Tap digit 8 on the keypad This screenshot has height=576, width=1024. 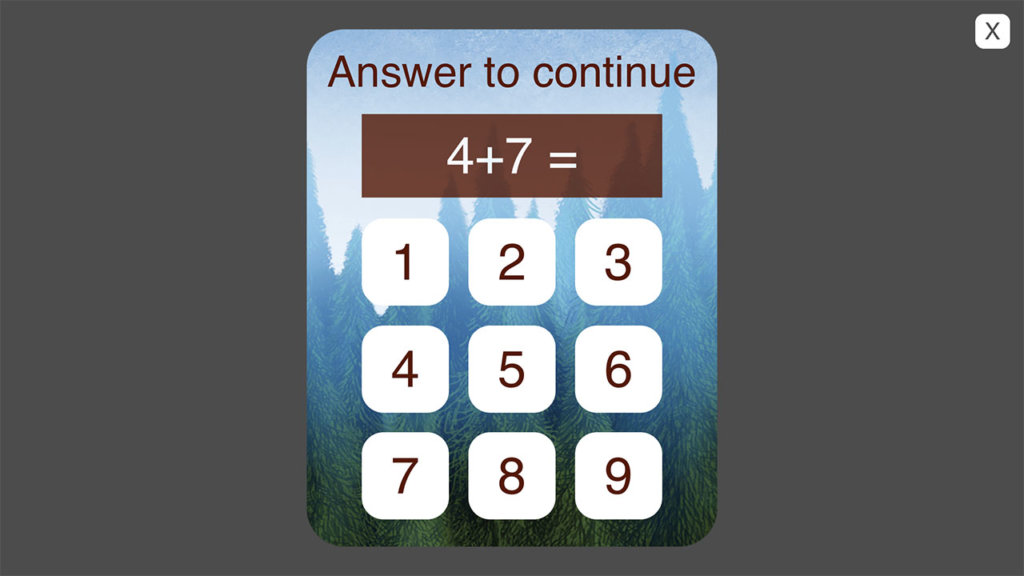click(x=512, y=476)
